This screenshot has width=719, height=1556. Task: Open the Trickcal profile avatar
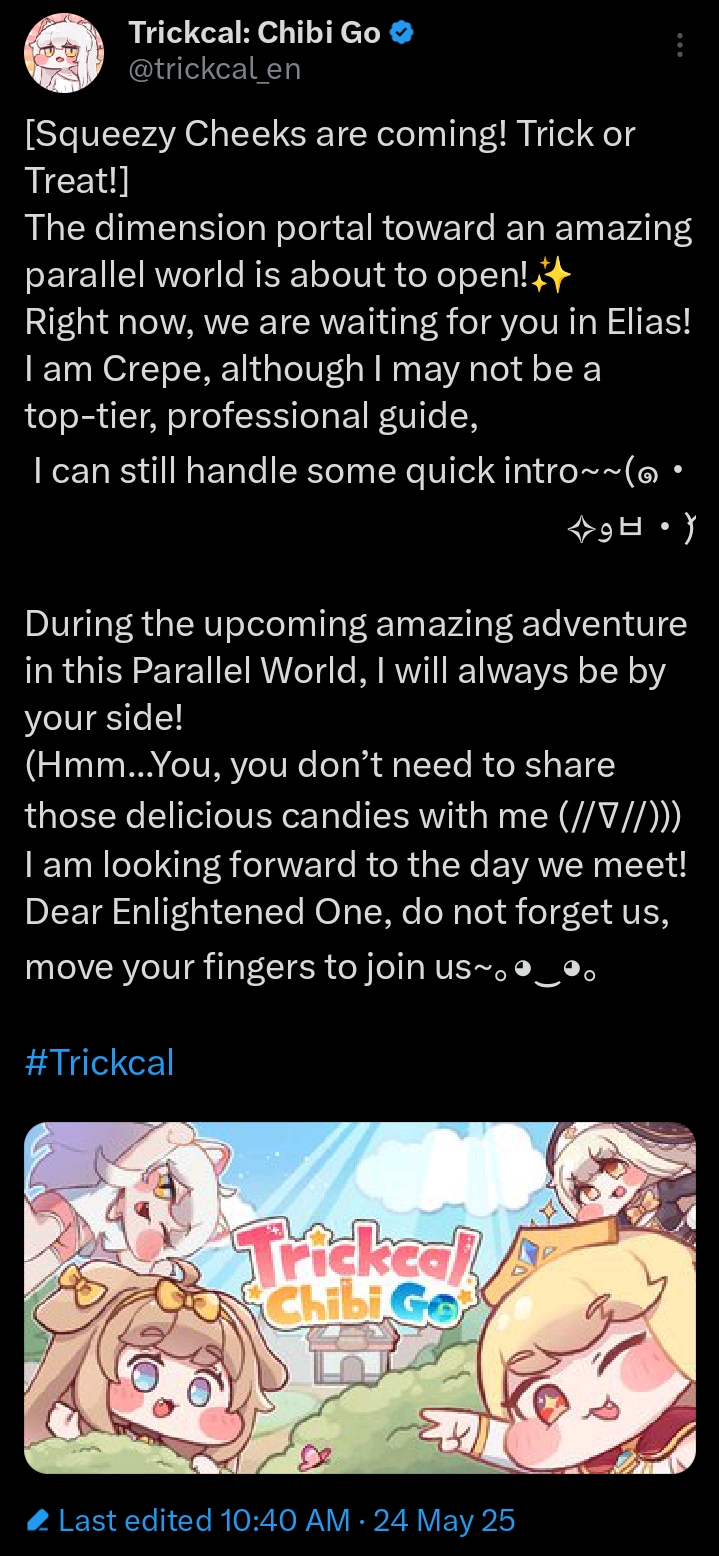pos(64,54)
